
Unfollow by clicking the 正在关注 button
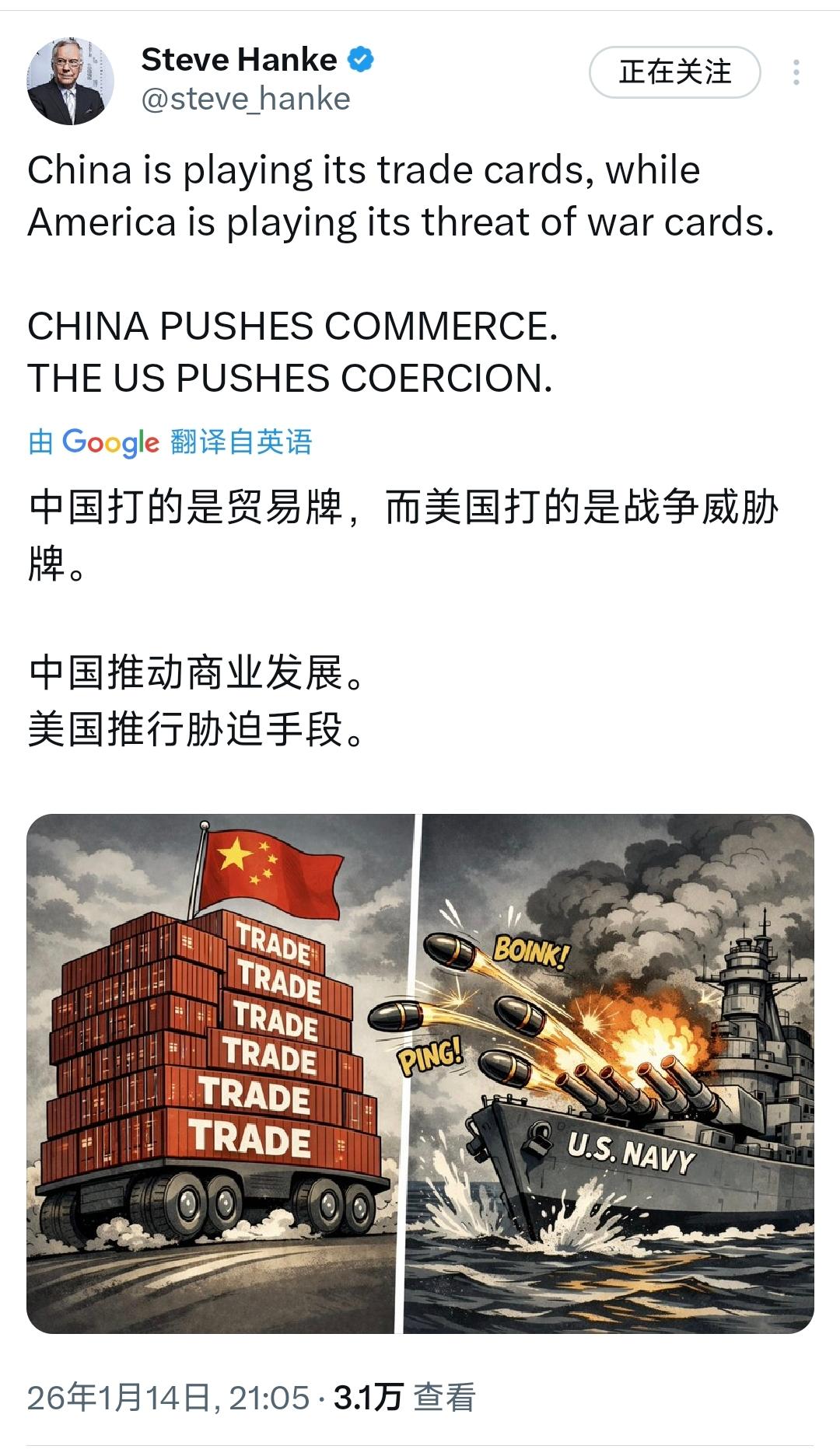tap(675, 71)
